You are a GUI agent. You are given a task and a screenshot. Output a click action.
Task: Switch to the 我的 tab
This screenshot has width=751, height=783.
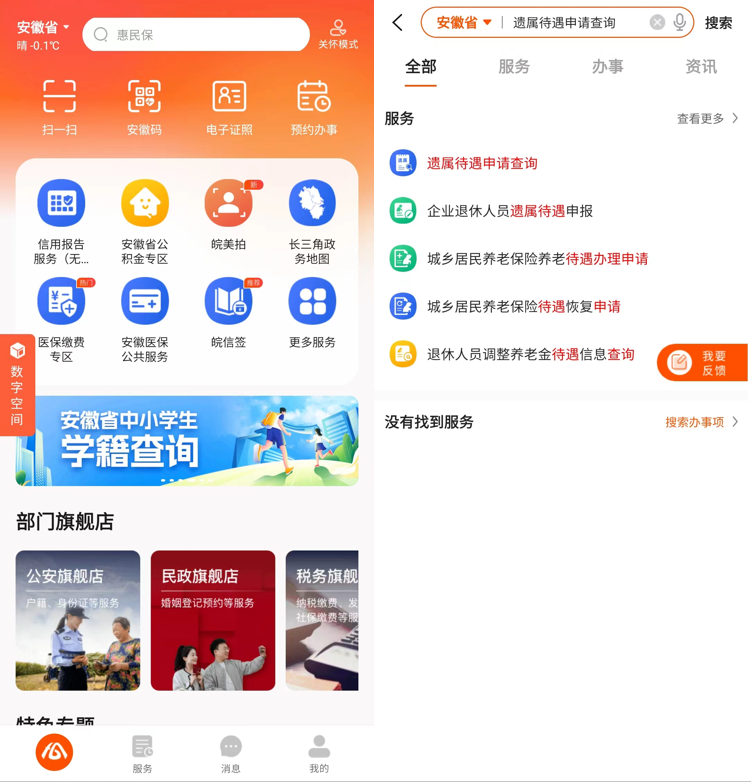point(319,754)
